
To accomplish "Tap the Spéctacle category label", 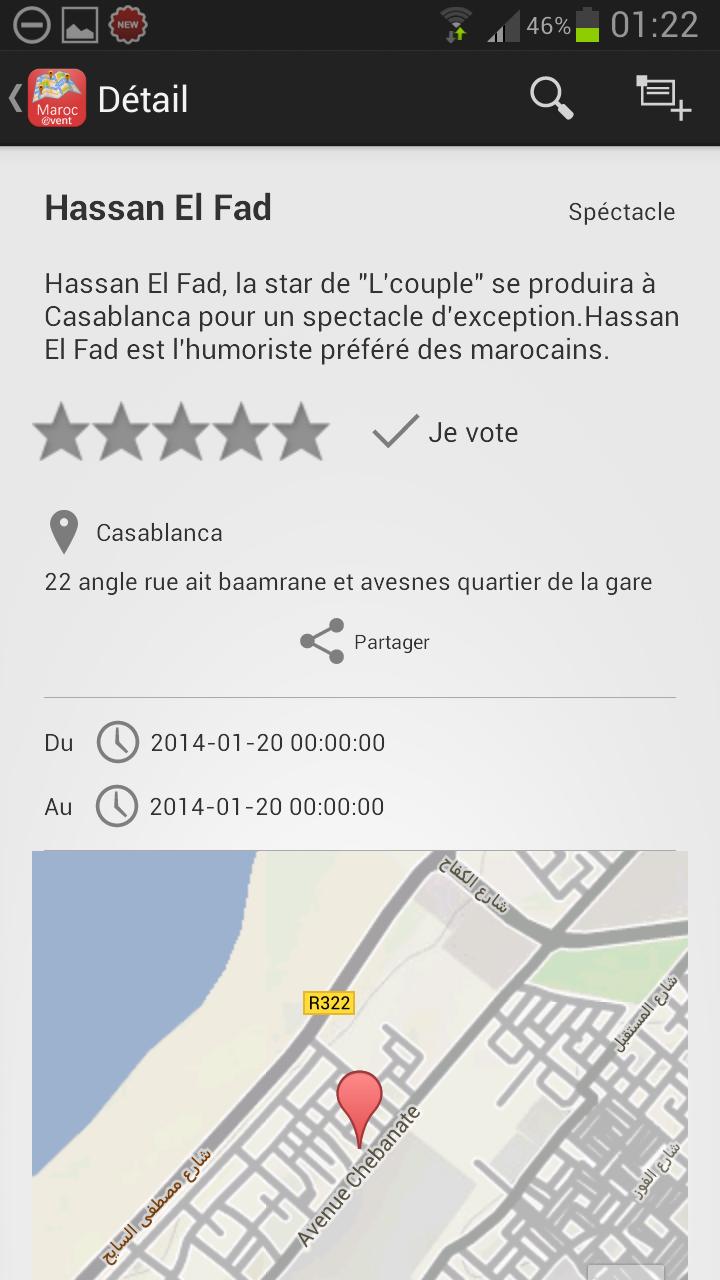I will (622, 212).
